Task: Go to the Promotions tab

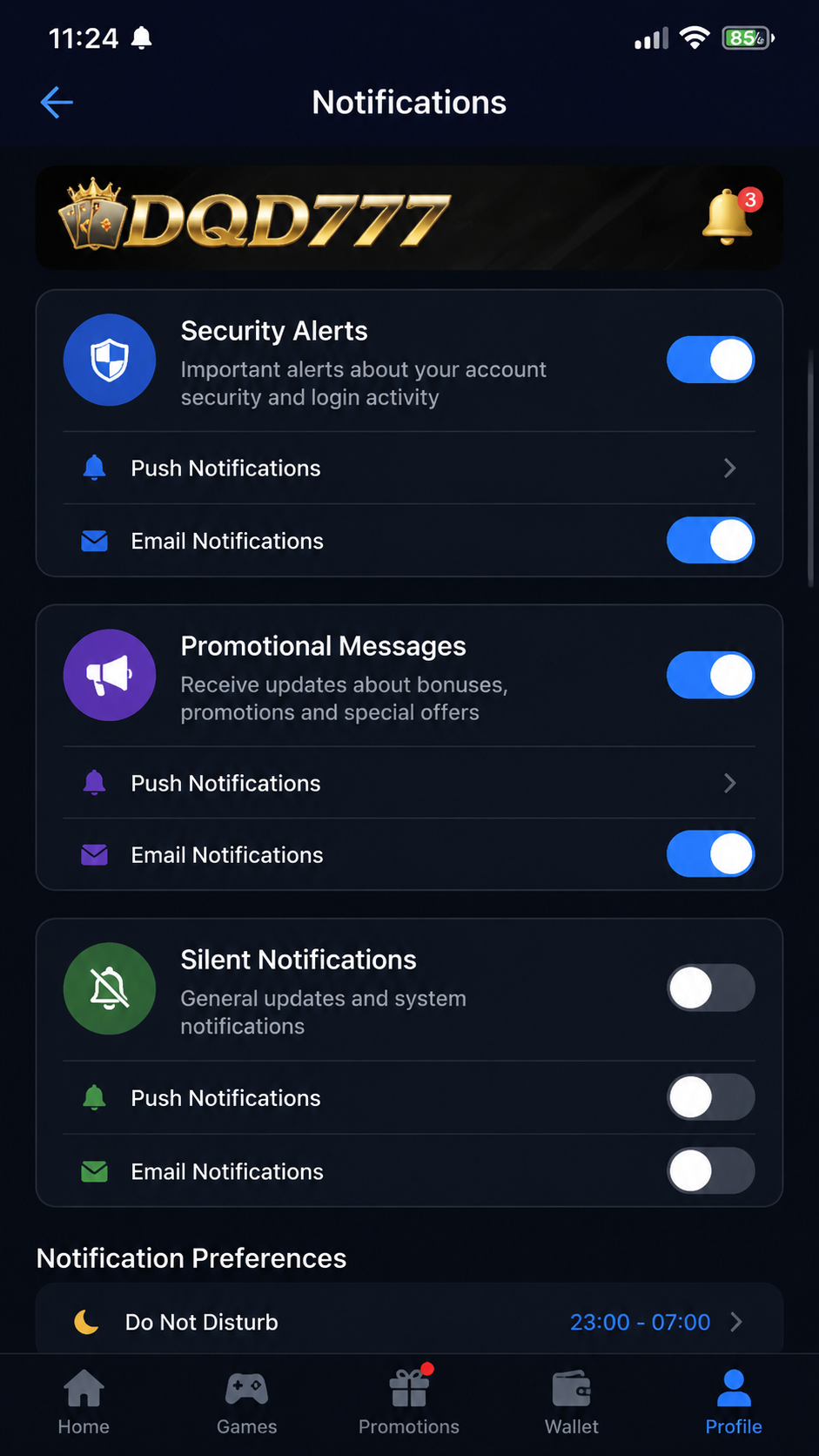Action: click(x=409, y=1402)
